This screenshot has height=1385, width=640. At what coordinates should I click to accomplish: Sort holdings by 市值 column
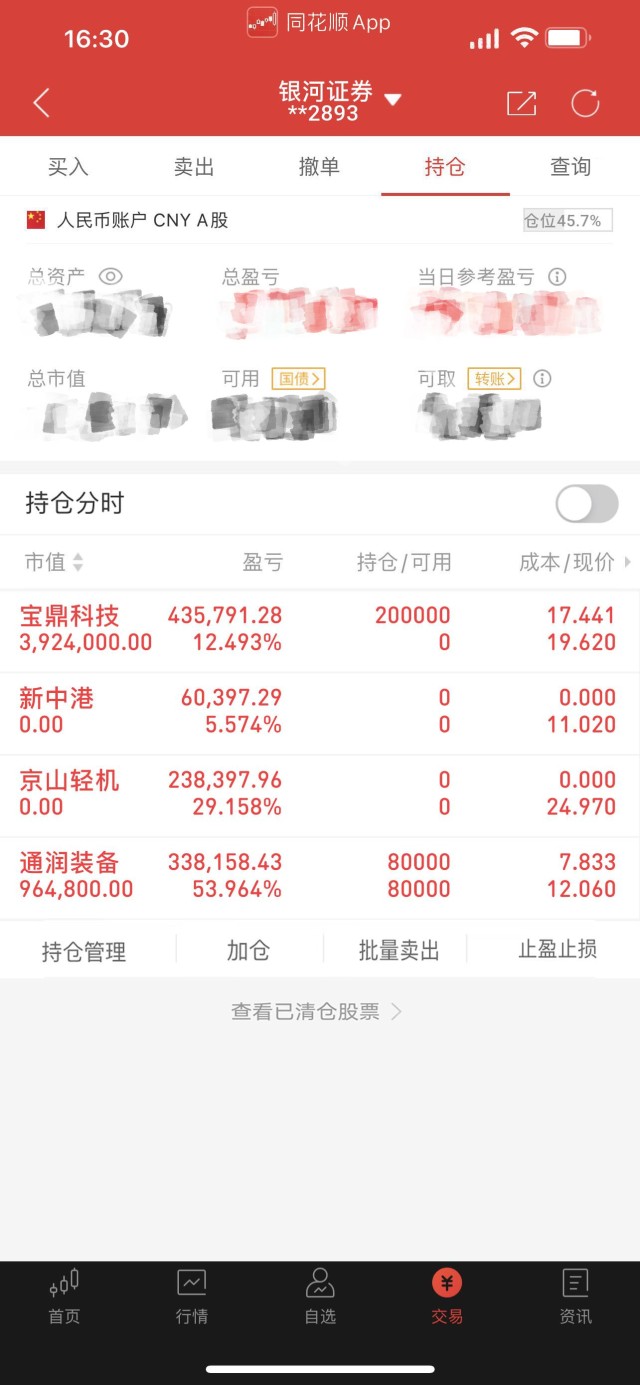[54, 563]
